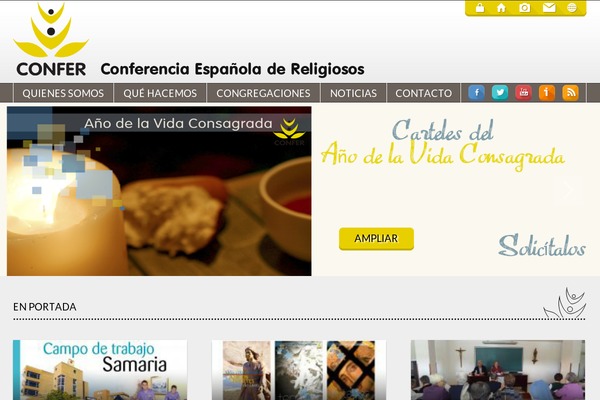Go to Congregaciones
The height and width of the screenshot is (400, 600).
(263, 93)
